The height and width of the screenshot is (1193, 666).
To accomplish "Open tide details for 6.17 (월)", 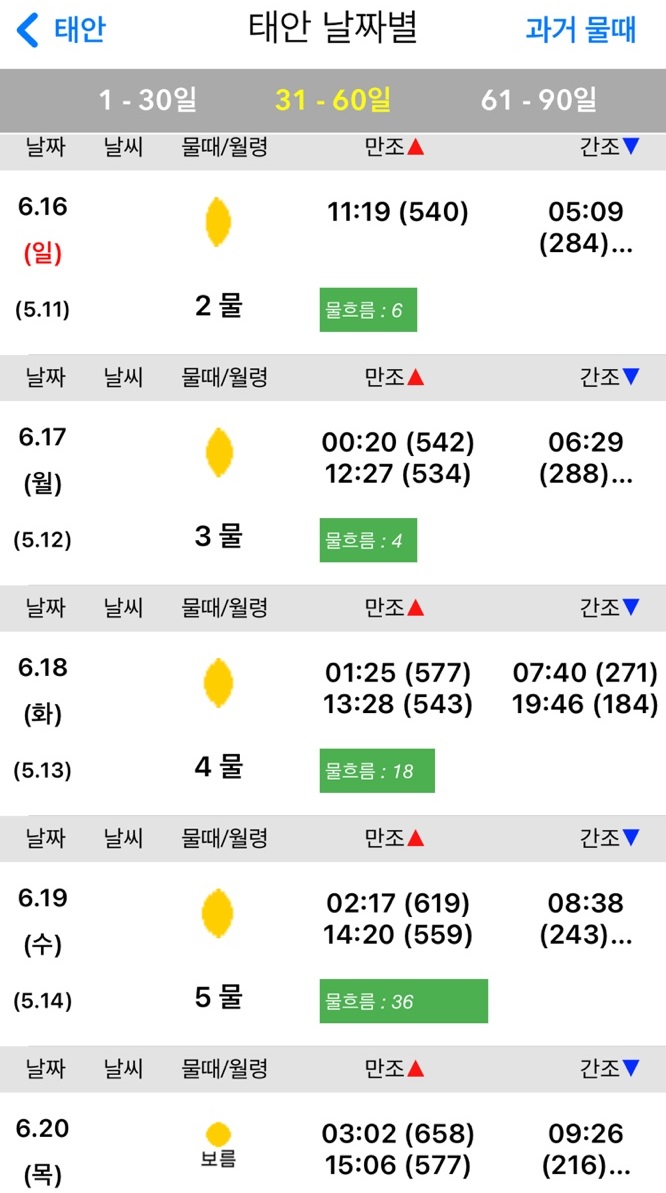I will tap(333, 493).
